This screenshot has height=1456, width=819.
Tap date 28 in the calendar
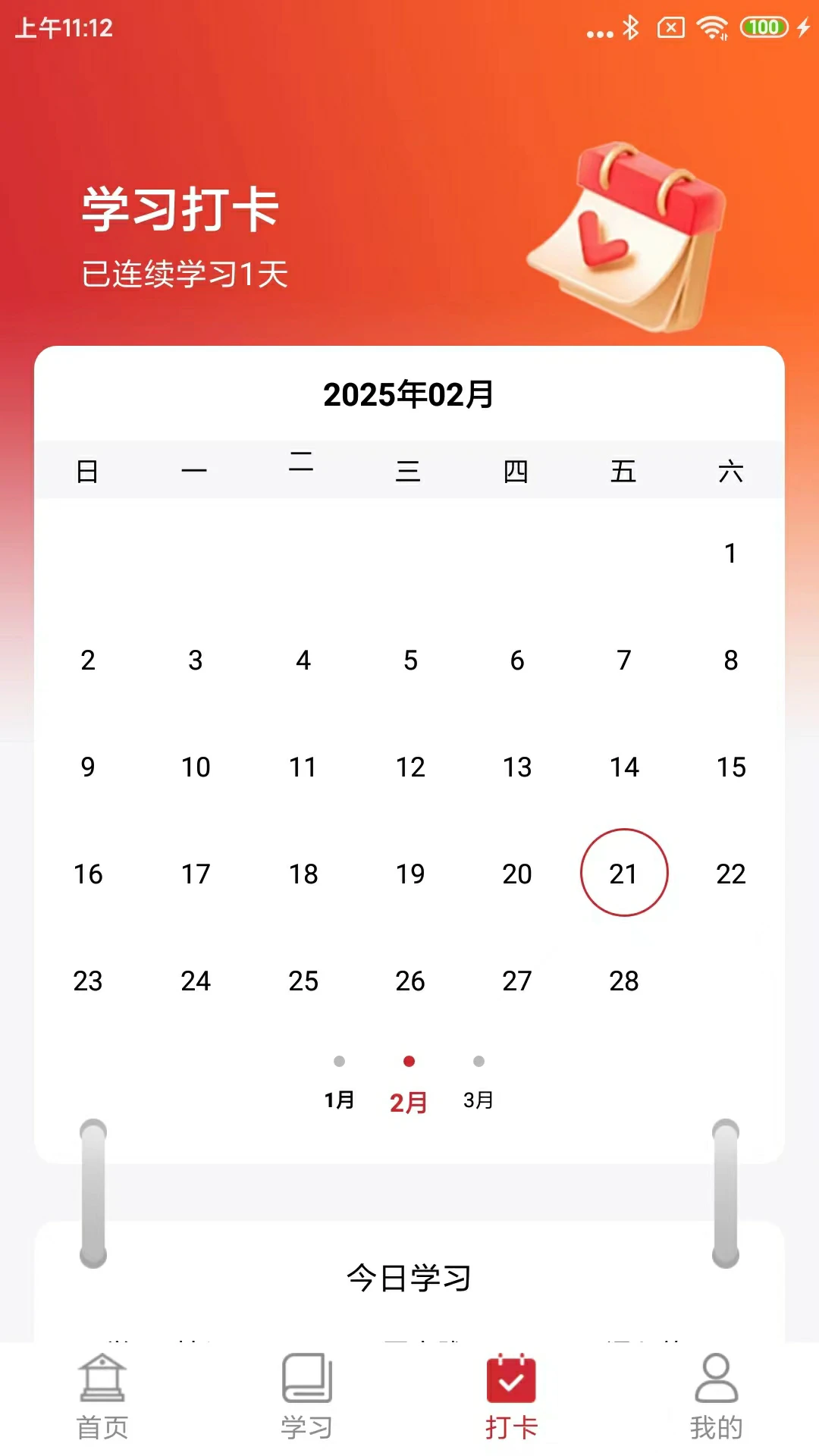tap(624, 981)
